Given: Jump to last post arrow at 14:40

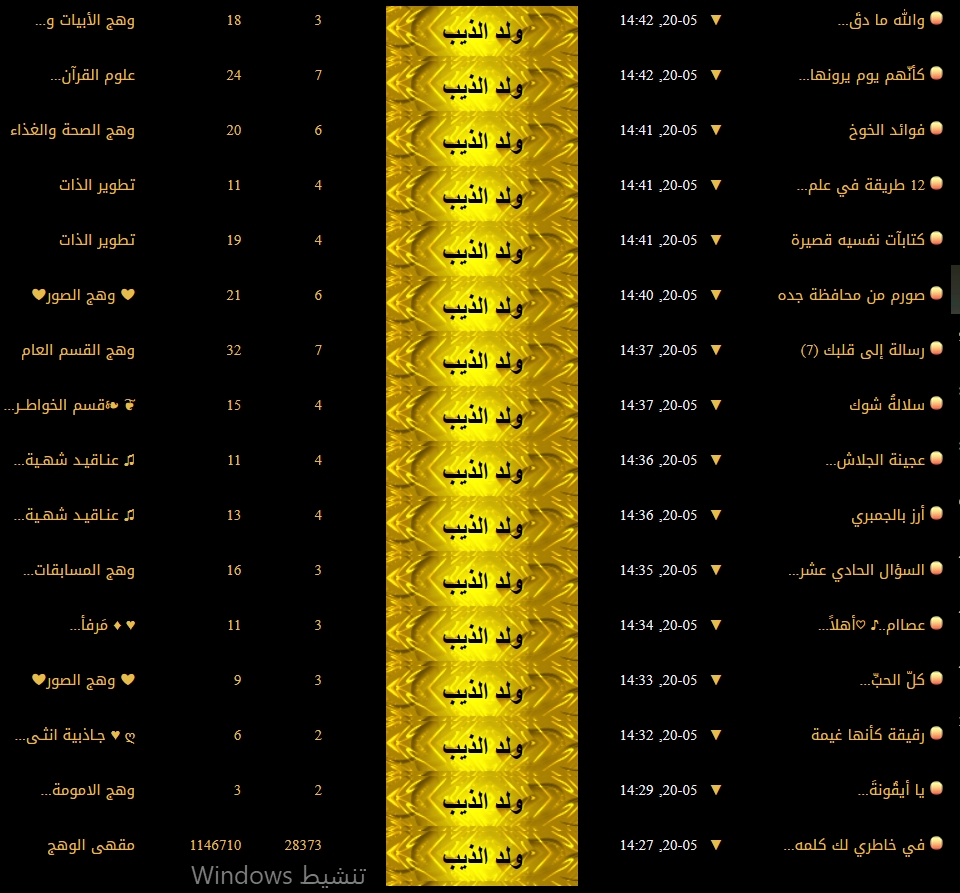Looking at the screenshot, I should (x=715, y=295).
